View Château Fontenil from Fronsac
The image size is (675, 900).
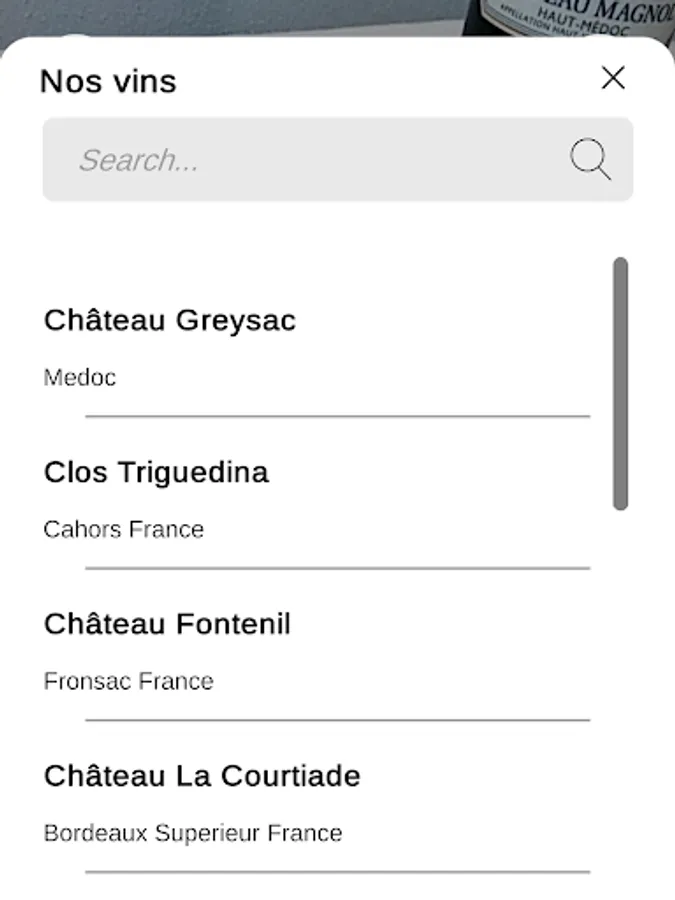pyautogui.click(x=167, y=624)
